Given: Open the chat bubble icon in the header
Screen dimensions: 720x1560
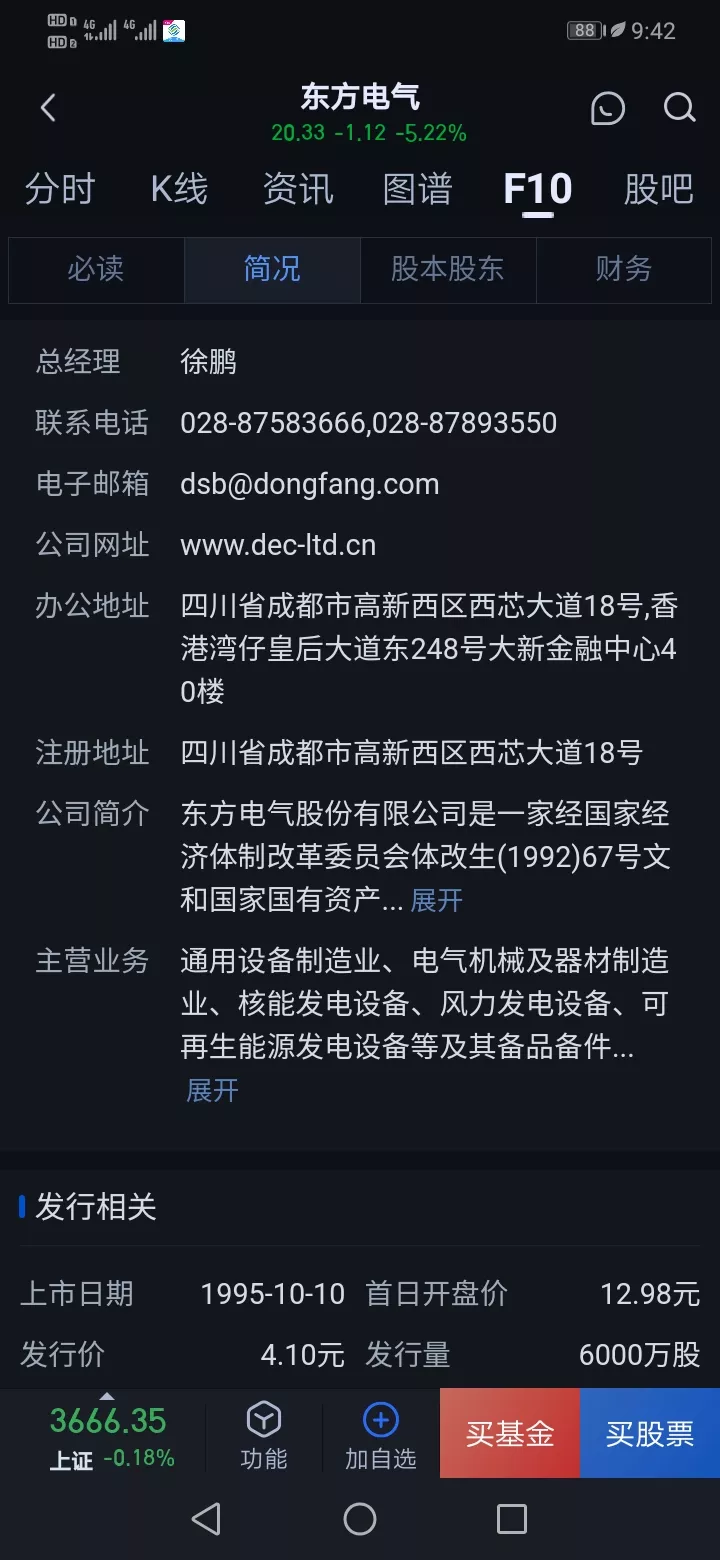Looking at the screenshot, I should (x=607, y=108).
